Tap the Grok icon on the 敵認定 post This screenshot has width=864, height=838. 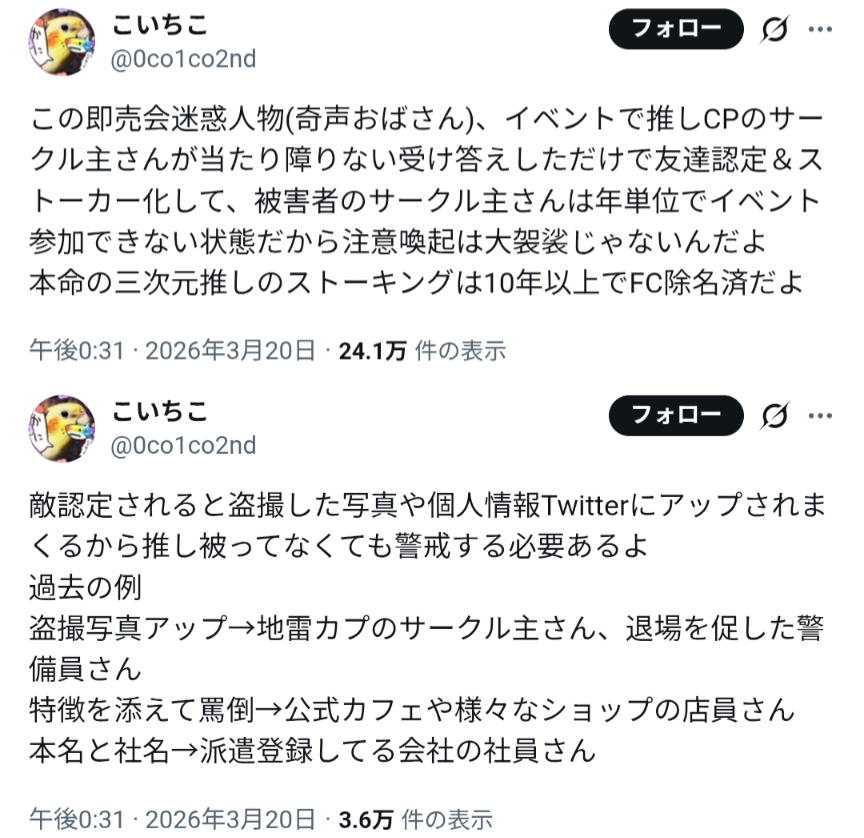(773, 416)
